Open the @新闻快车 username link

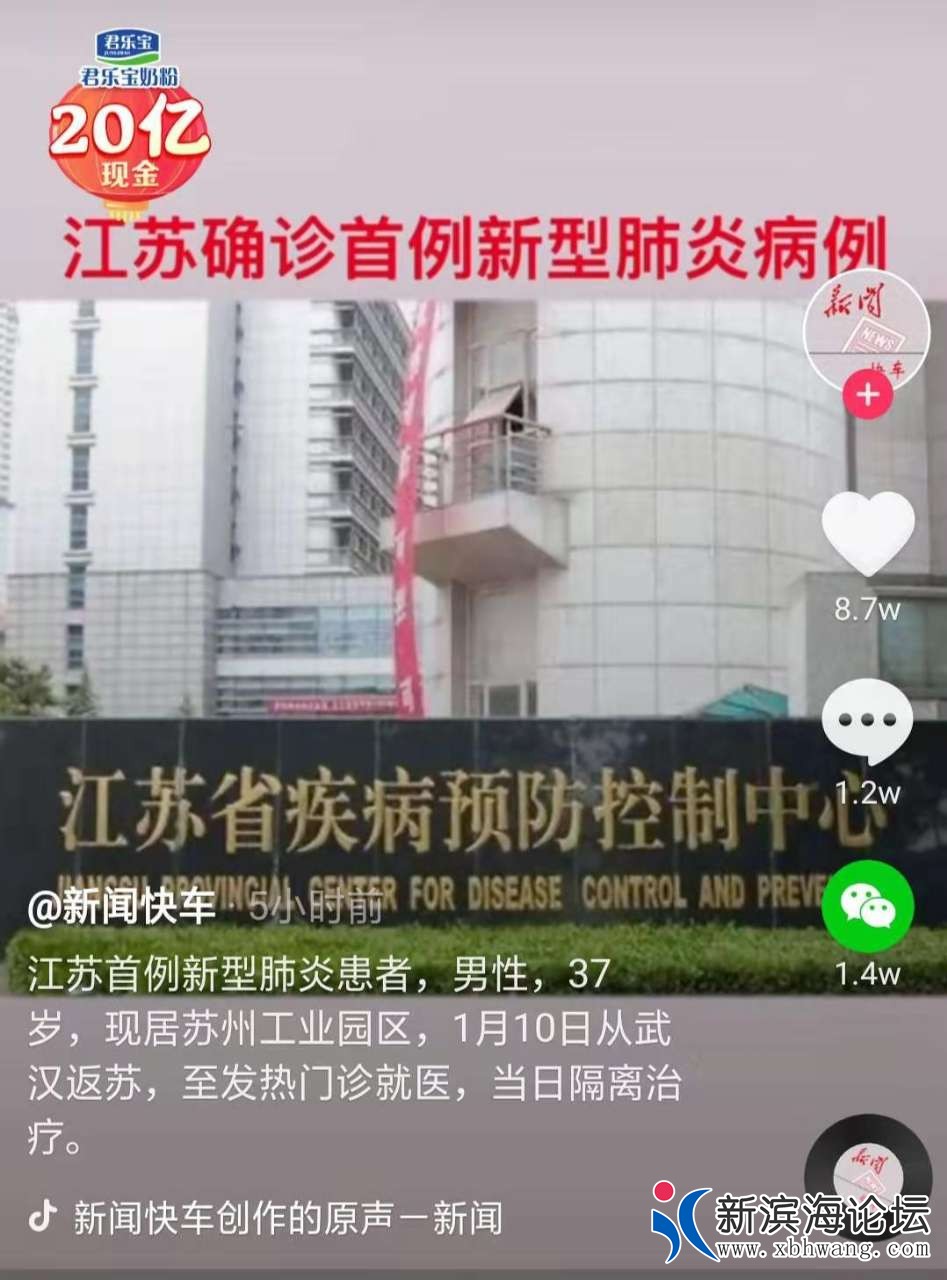(x=122, y=908)
